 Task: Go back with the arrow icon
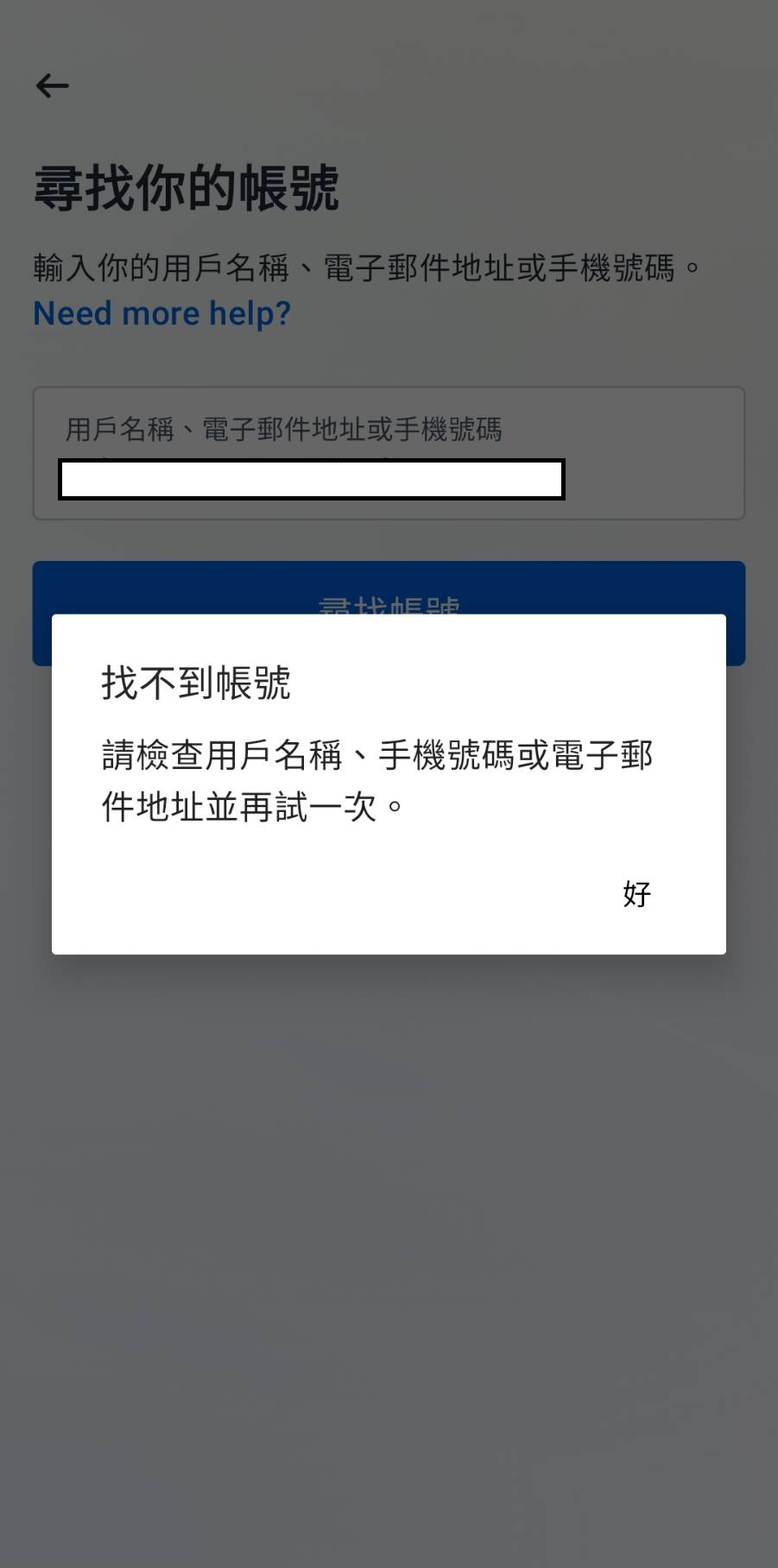click(52, 85)
